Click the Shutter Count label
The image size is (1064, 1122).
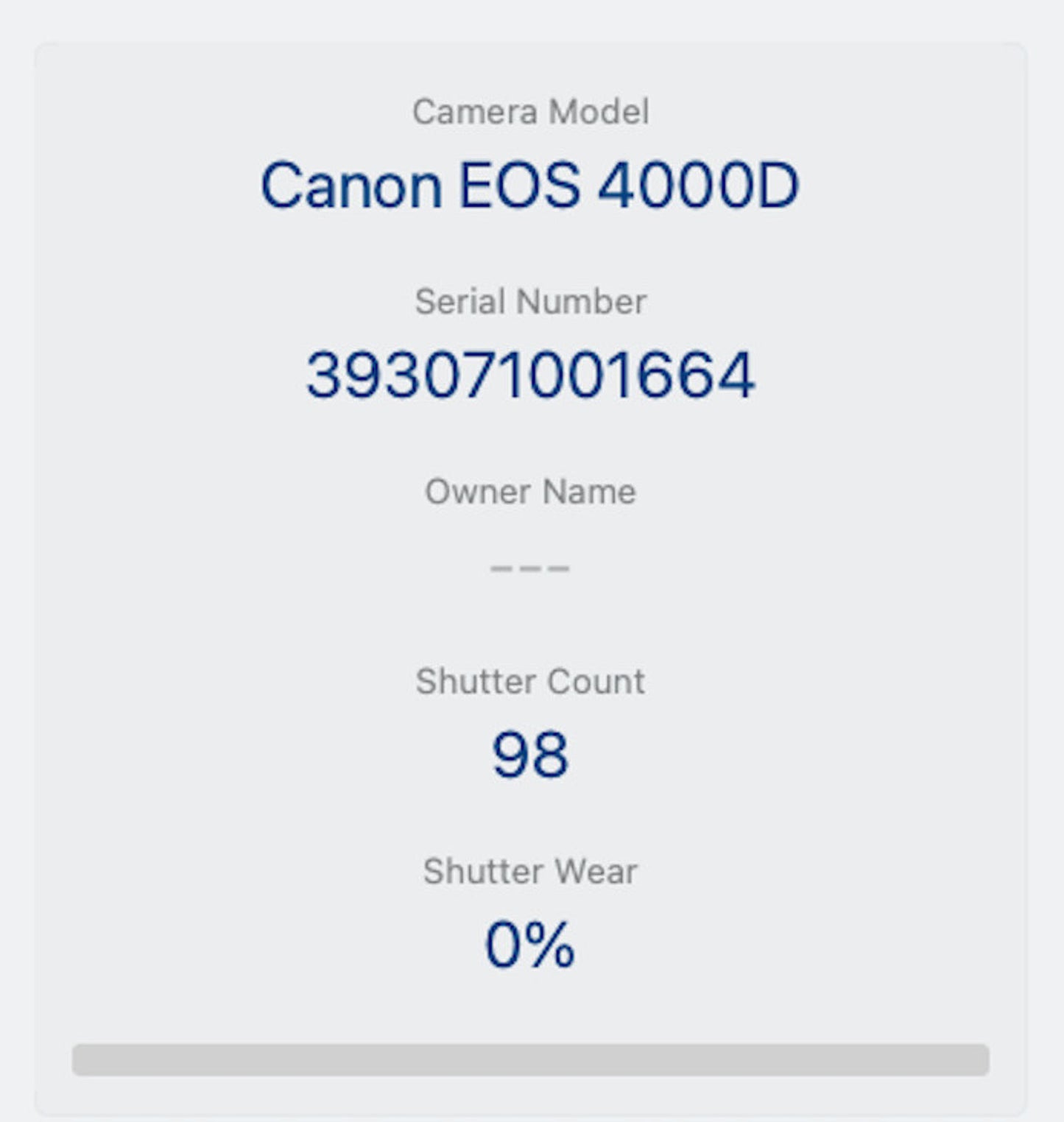pos(532,681)
